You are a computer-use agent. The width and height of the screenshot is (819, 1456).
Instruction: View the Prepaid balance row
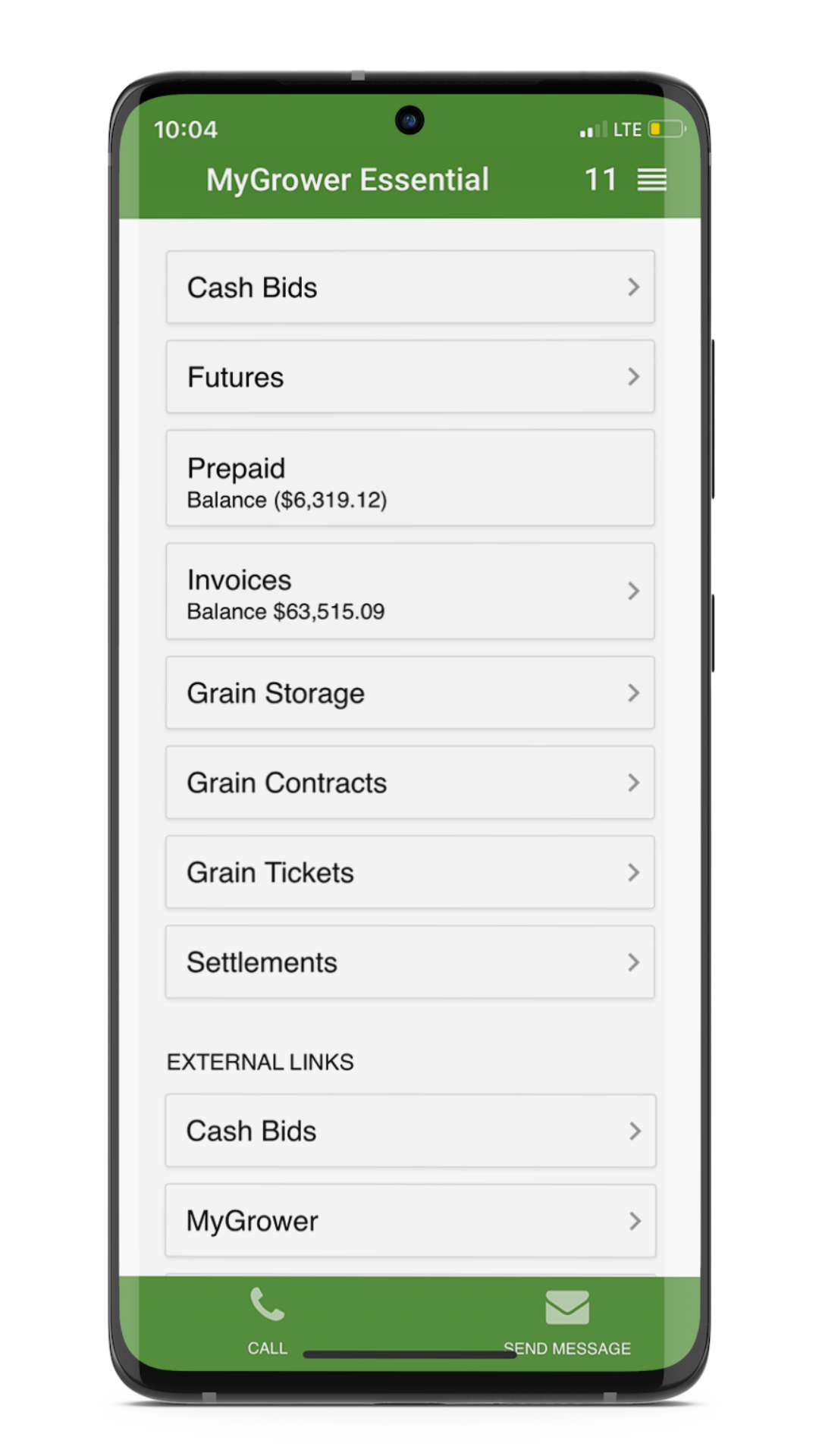click(x=409, y=479)
